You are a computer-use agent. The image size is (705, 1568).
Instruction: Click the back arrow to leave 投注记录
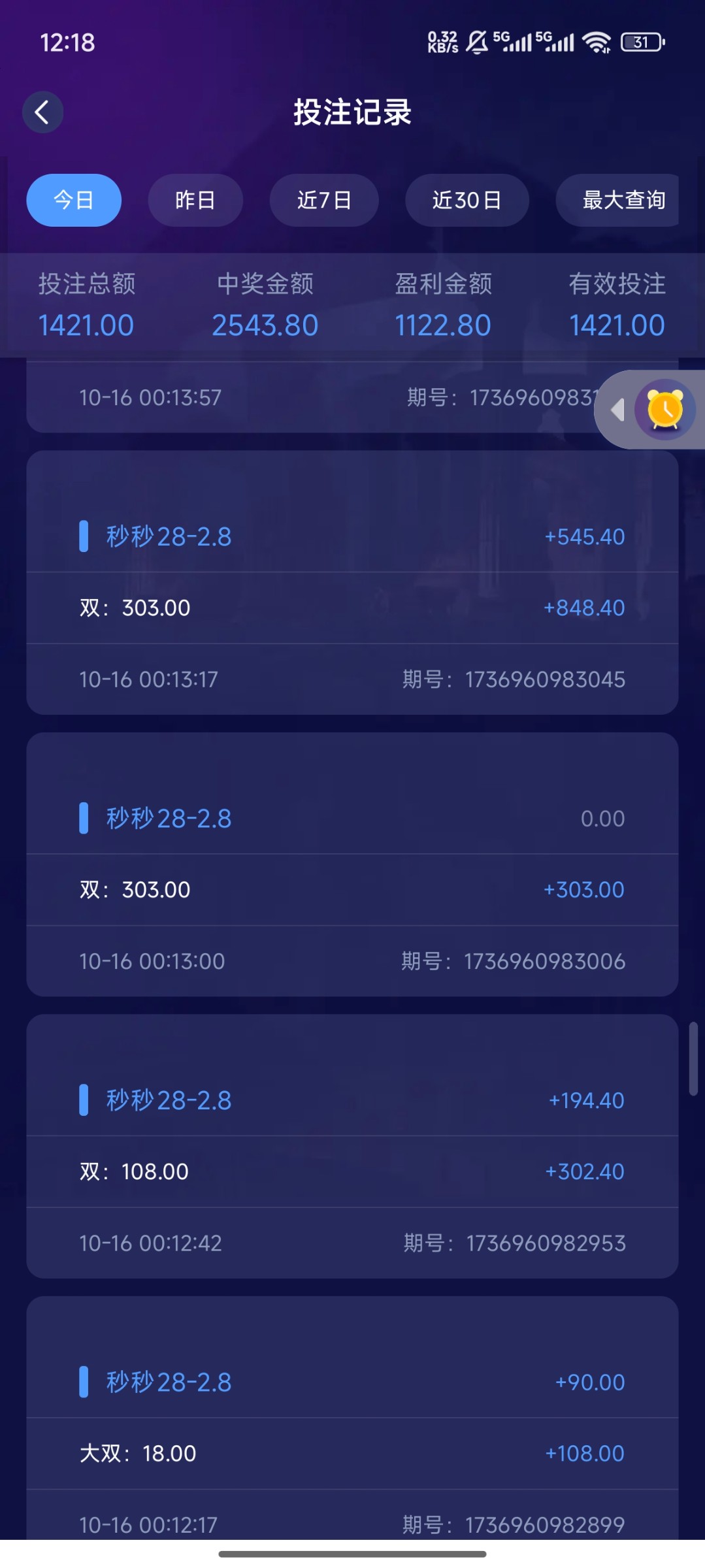[42, 112]
